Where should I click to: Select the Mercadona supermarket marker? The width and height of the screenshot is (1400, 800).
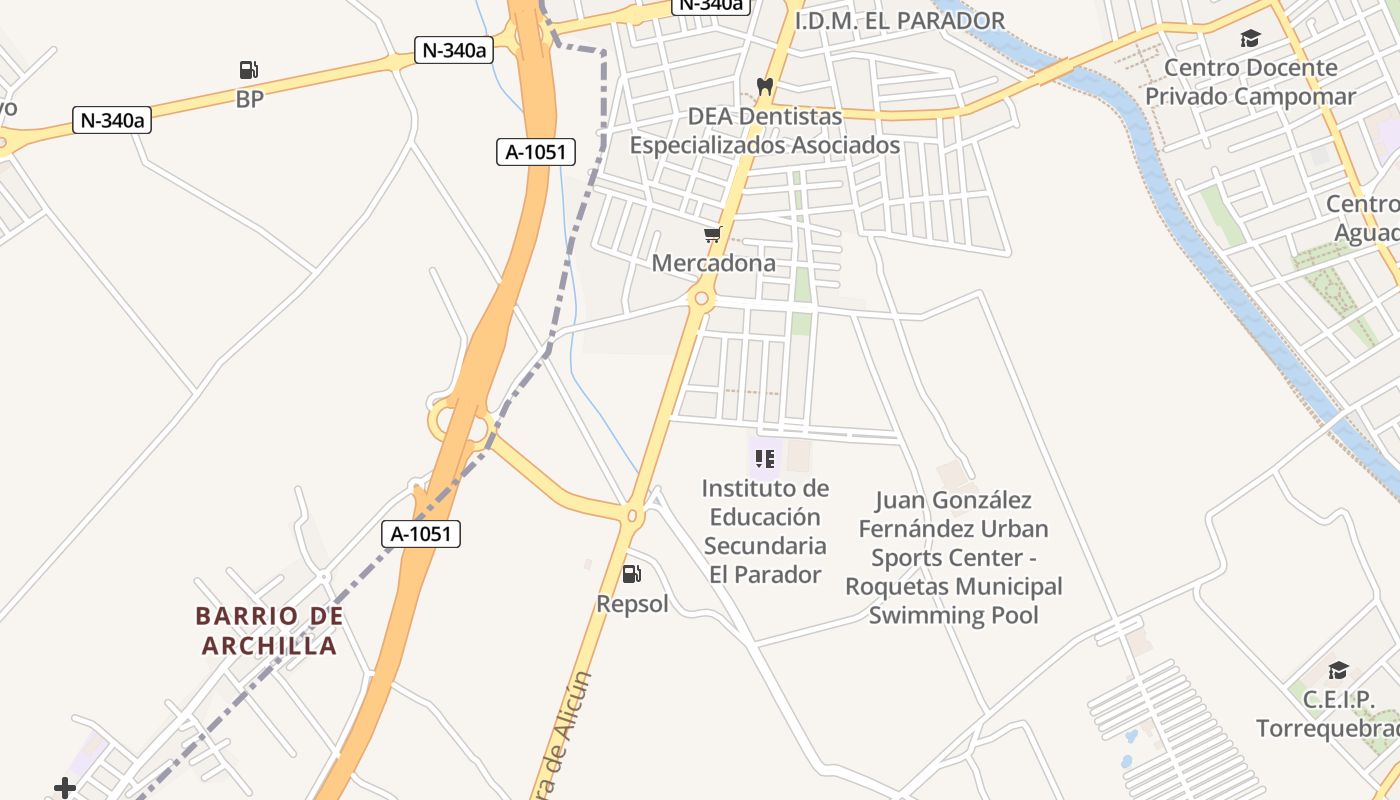[712, 235]
